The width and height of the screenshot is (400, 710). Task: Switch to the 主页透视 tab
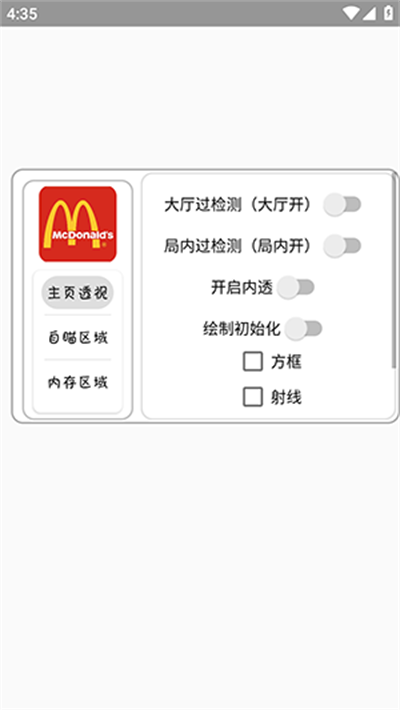77,293
